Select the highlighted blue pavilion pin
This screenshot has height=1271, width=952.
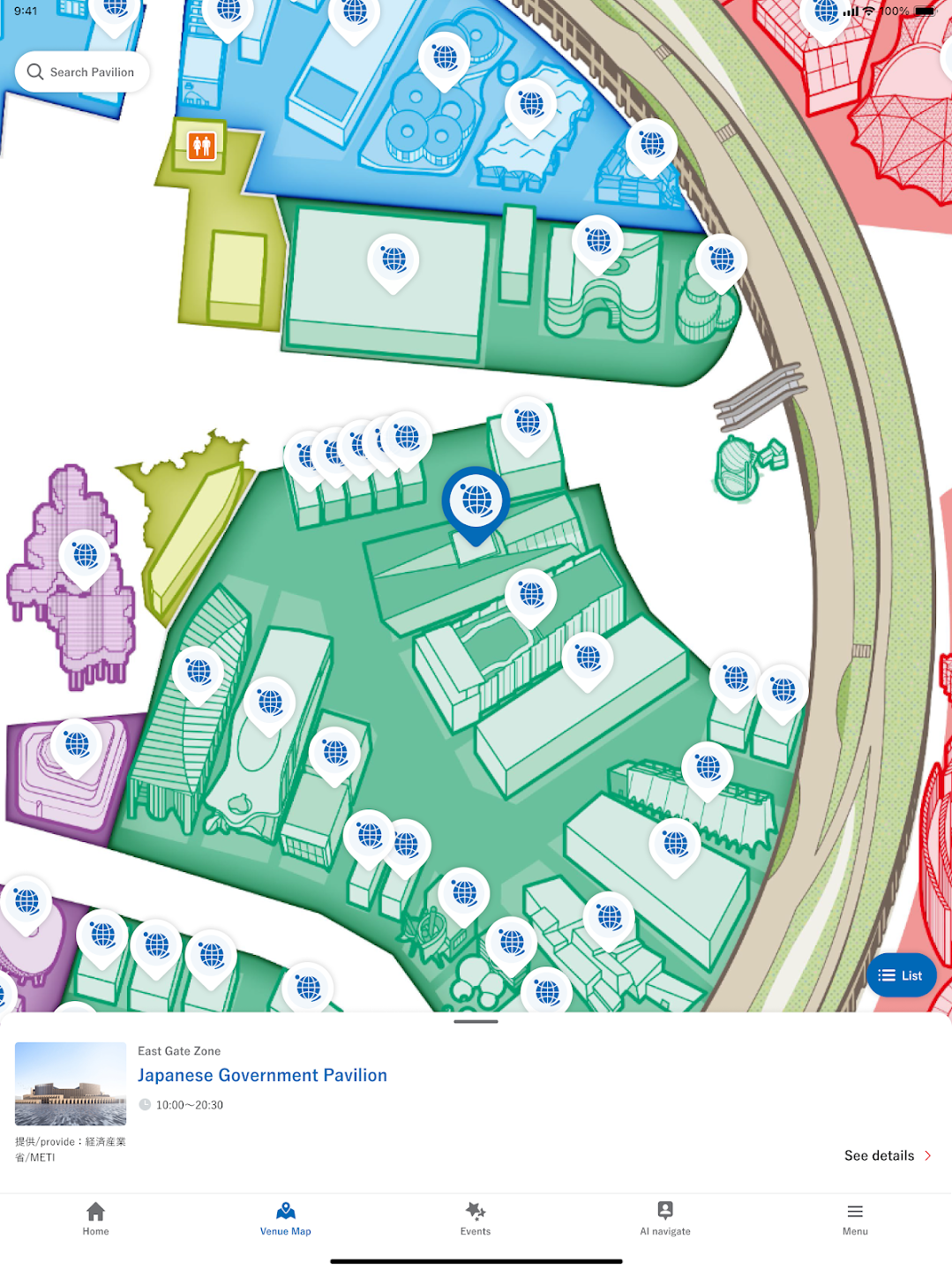point(476,501)
